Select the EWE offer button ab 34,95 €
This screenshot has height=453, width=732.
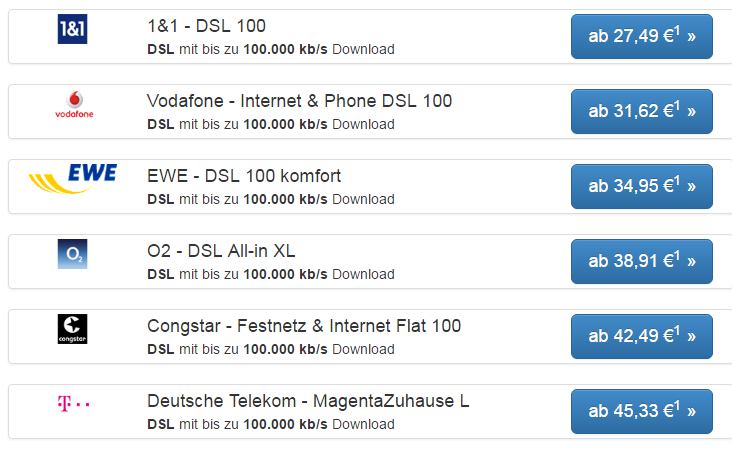tap(641, 186)
